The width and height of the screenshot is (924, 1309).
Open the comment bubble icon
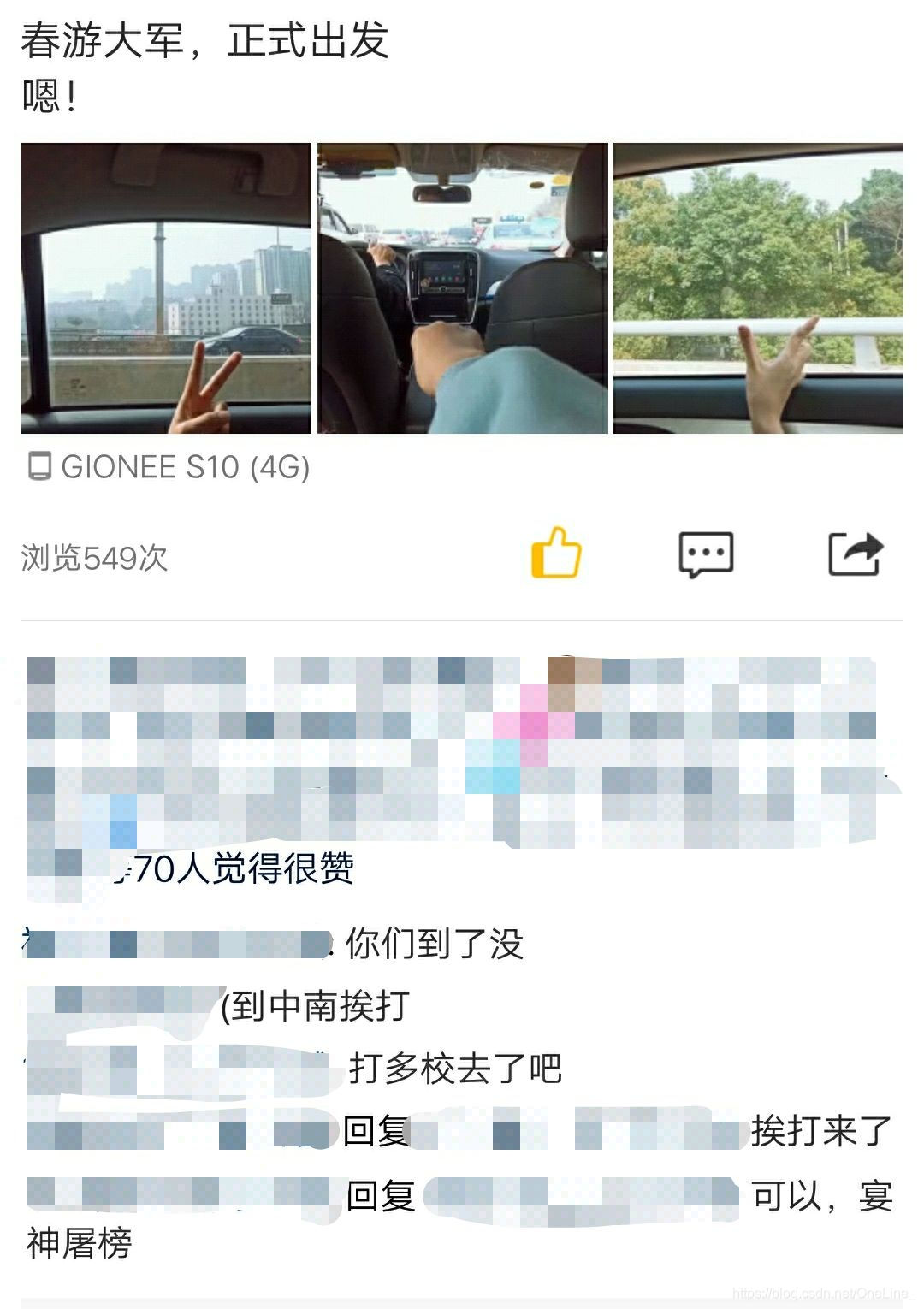pyautogui.click(x=706, y=554)
